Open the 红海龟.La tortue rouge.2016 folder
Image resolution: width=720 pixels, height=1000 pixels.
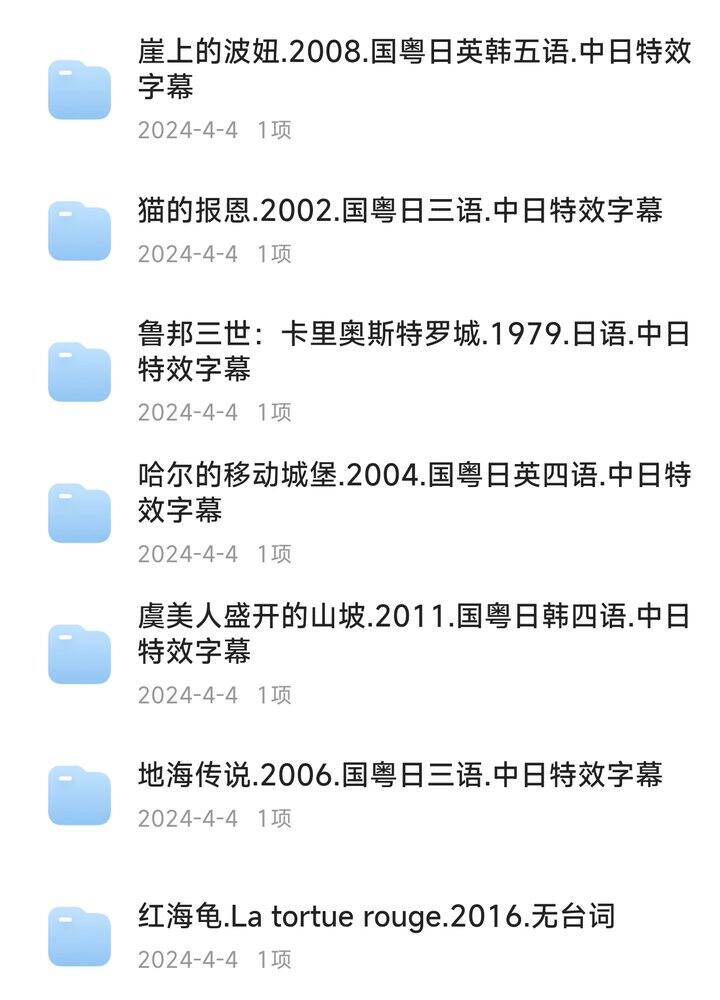[376, 916]
